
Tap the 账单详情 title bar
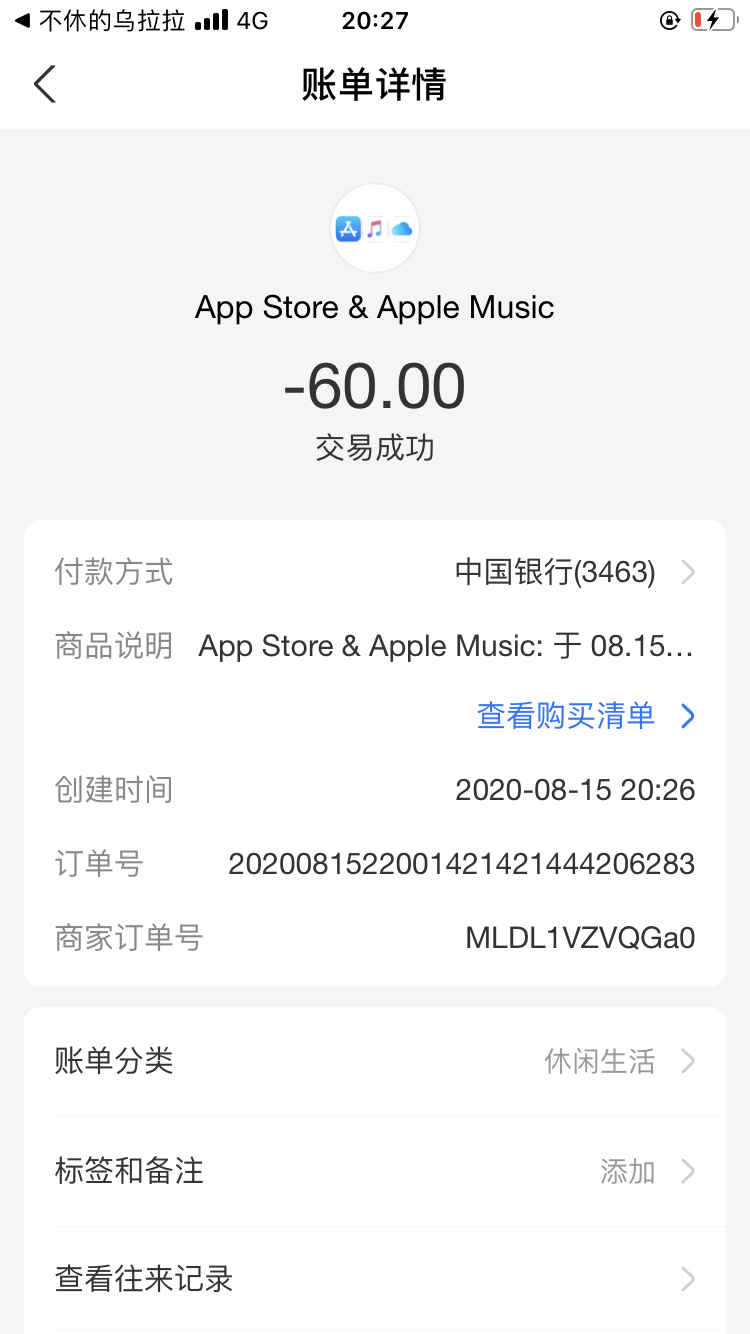375,85
